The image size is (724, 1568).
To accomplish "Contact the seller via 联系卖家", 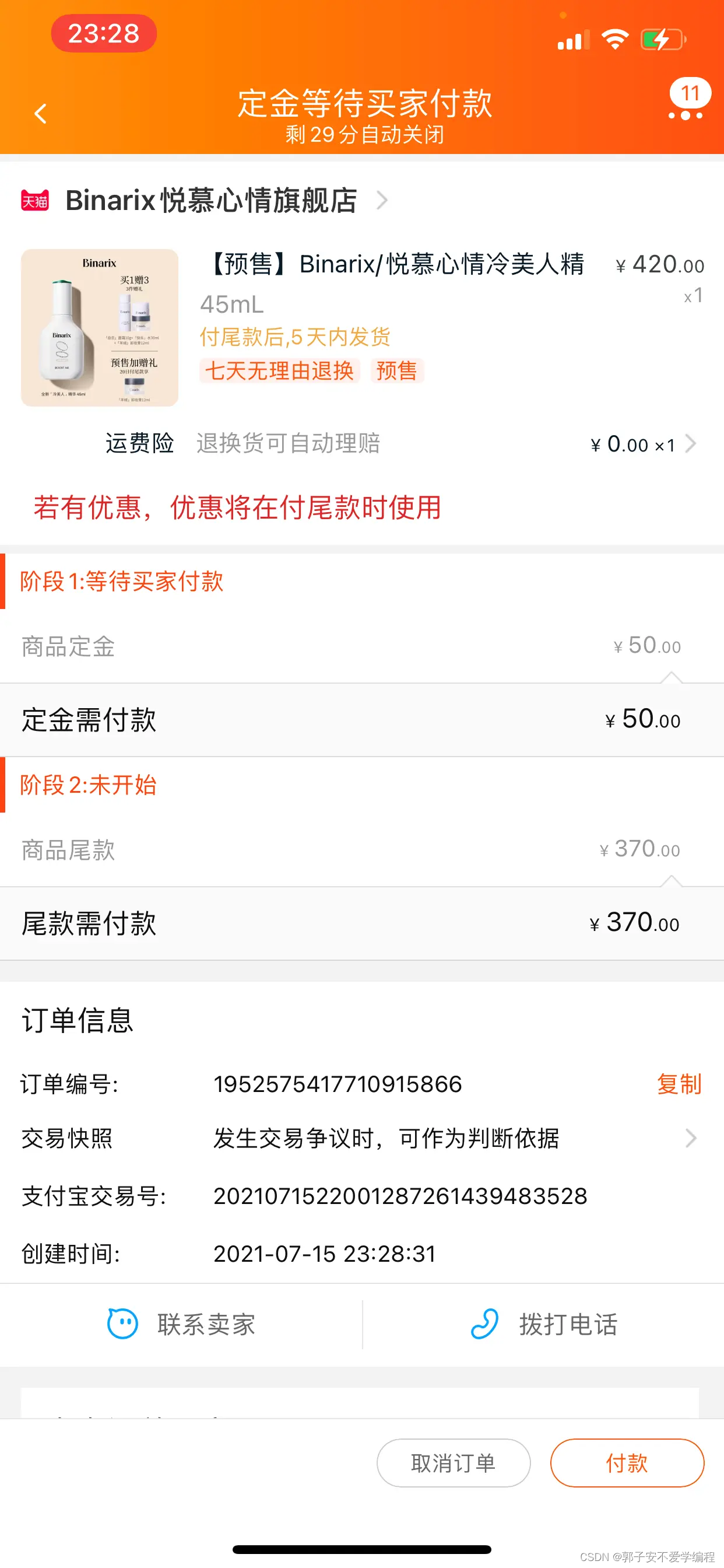I will pyautogui.click(x=181, y=1324).
